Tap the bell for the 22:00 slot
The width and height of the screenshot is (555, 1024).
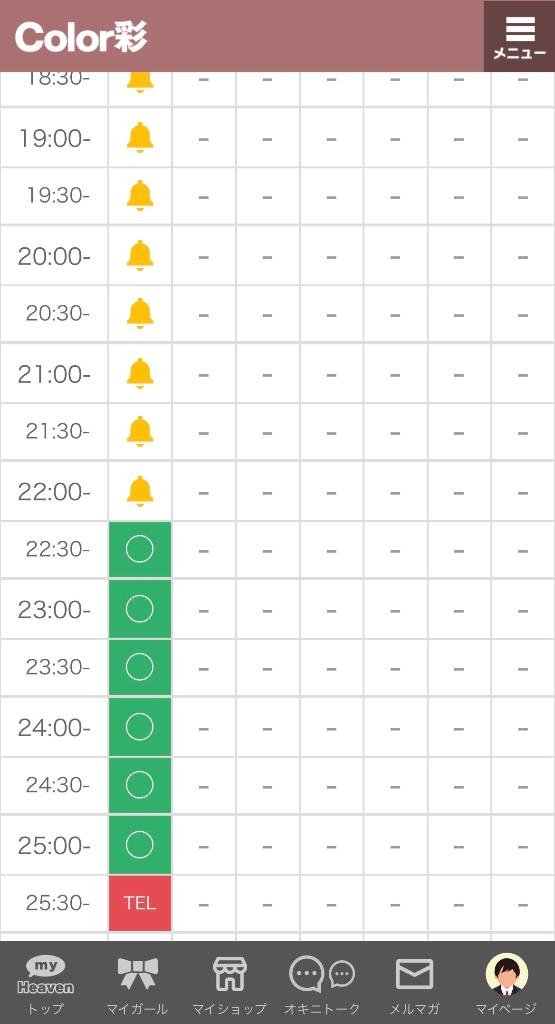pos(140,491)
